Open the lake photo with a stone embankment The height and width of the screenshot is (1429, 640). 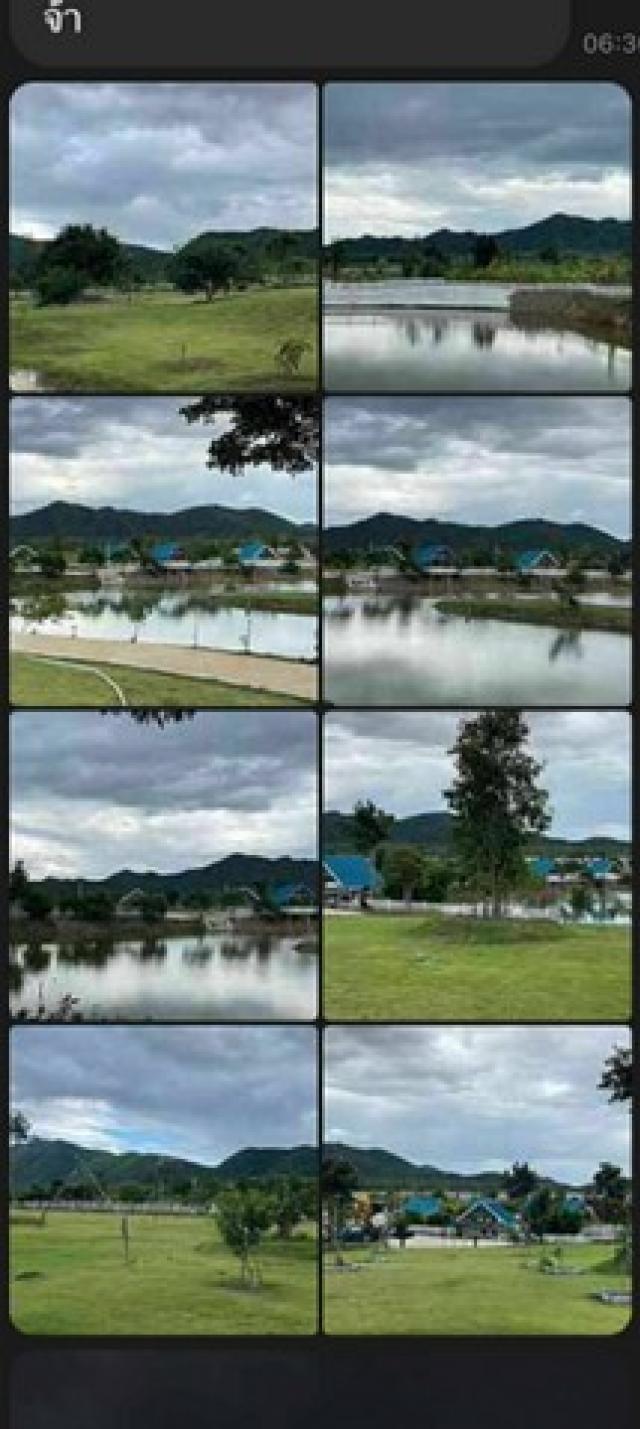coord(477,237)
